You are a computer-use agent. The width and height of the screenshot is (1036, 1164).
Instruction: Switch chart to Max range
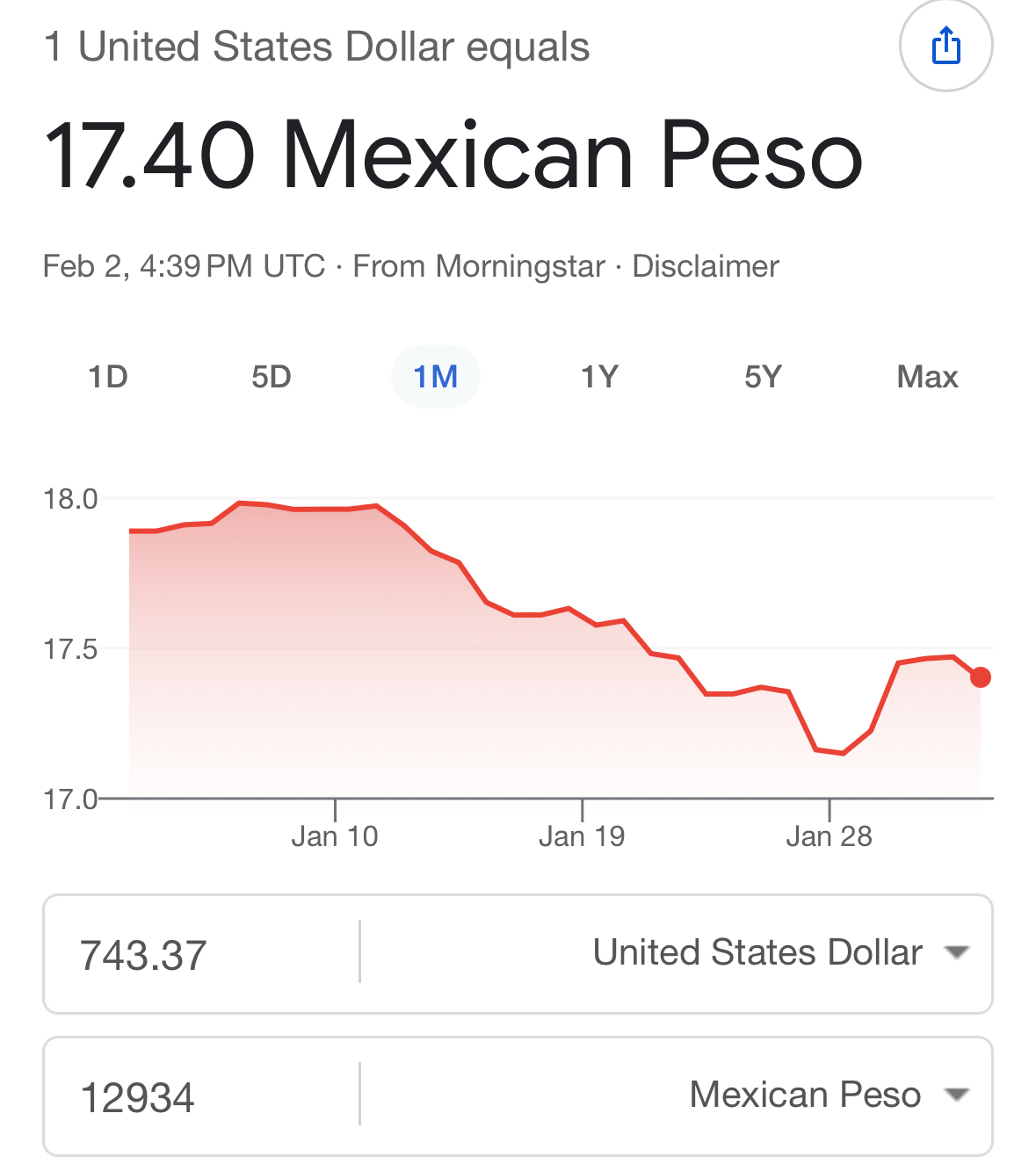pos(927,377)
